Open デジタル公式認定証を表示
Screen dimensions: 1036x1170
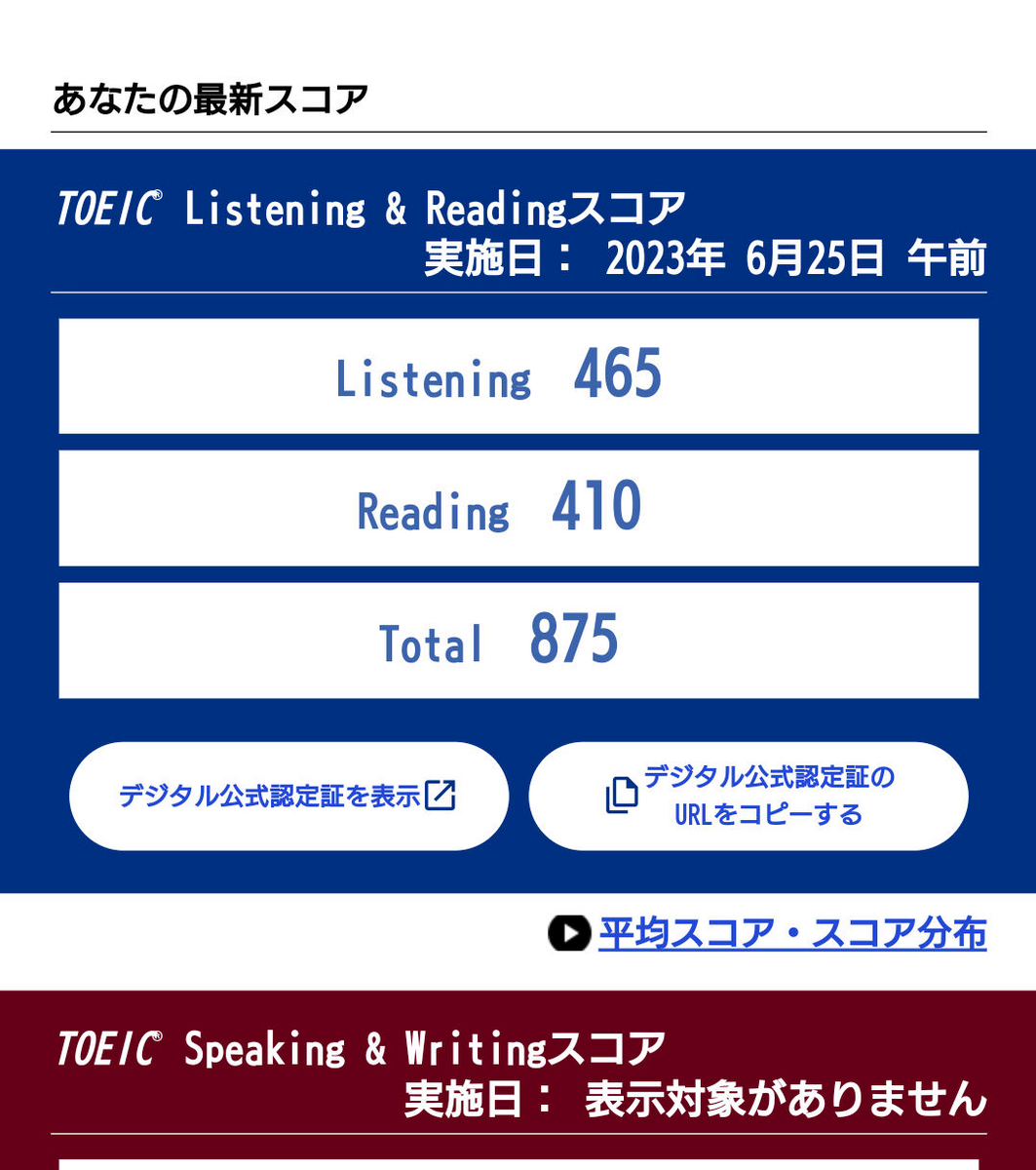point(288,796)
